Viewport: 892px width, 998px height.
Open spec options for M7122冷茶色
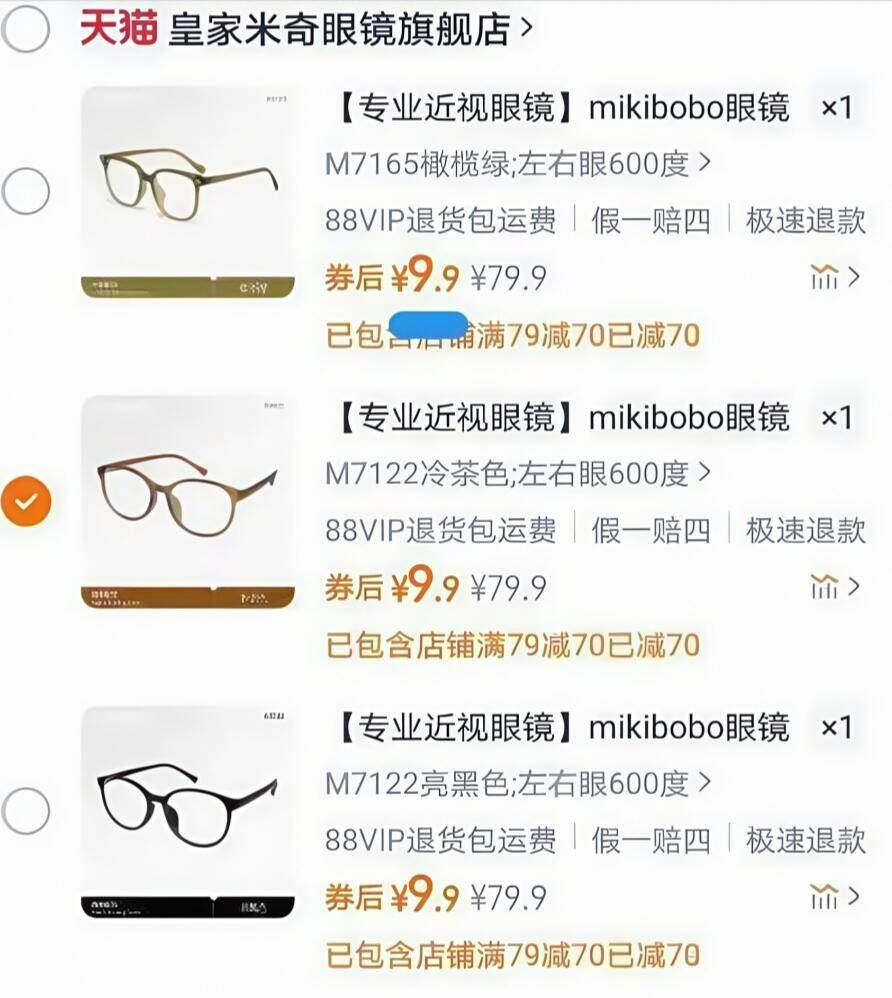(x=516, y=473)
